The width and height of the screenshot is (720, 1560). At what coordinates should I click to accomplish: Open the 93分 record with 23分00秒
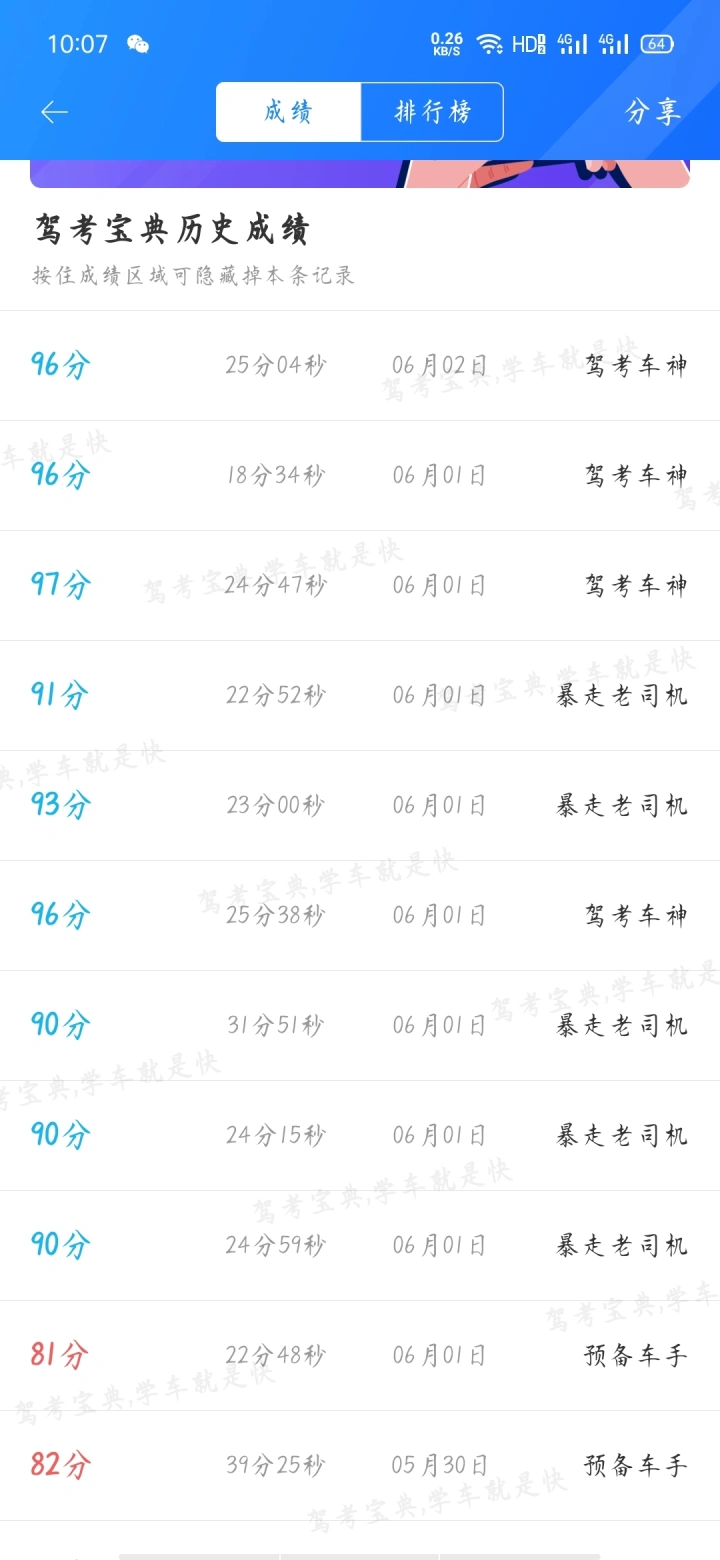click(x=360, y=806)
